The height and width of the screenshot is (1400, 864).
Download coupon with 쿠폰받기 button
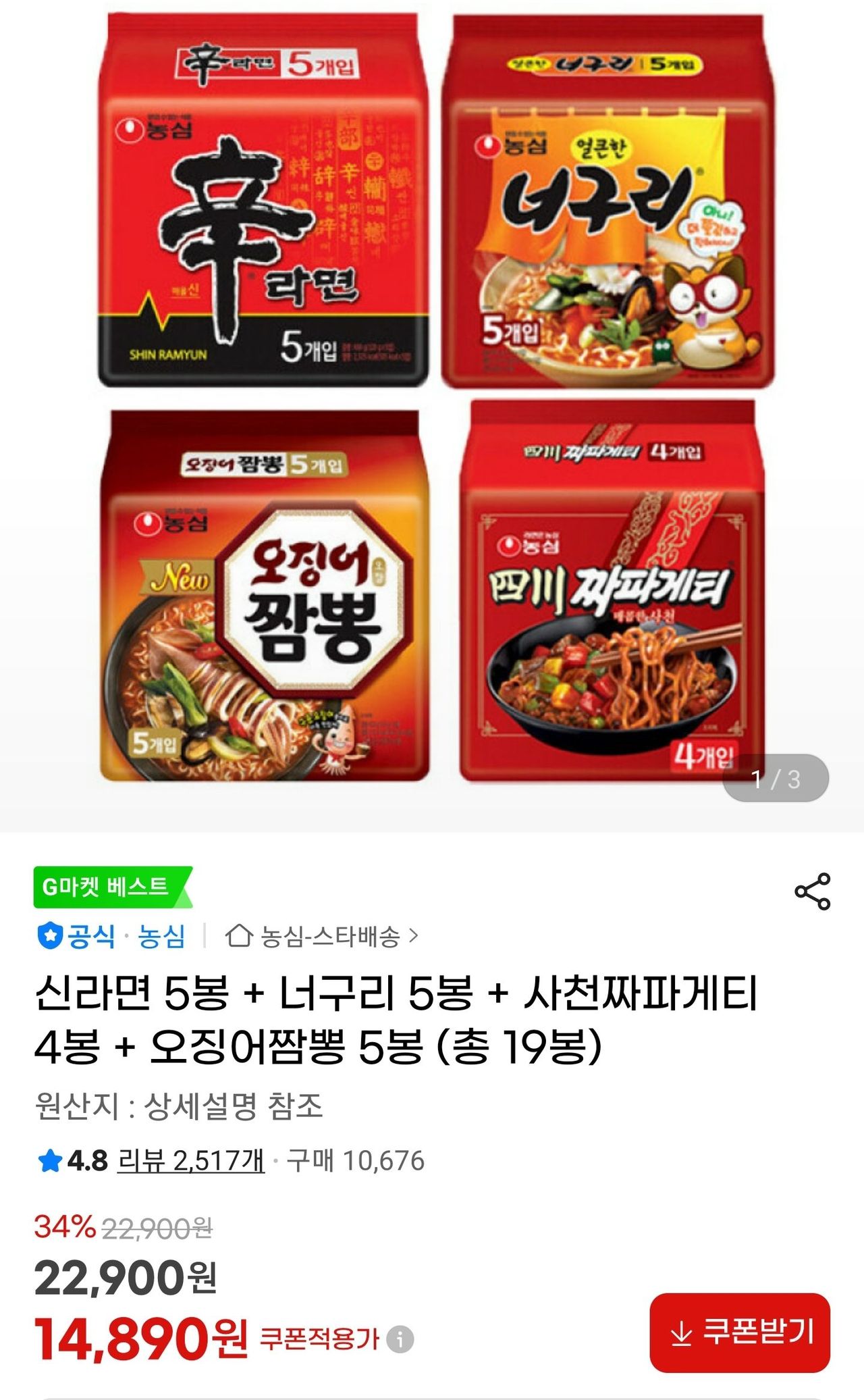[x=740, y=1332]
